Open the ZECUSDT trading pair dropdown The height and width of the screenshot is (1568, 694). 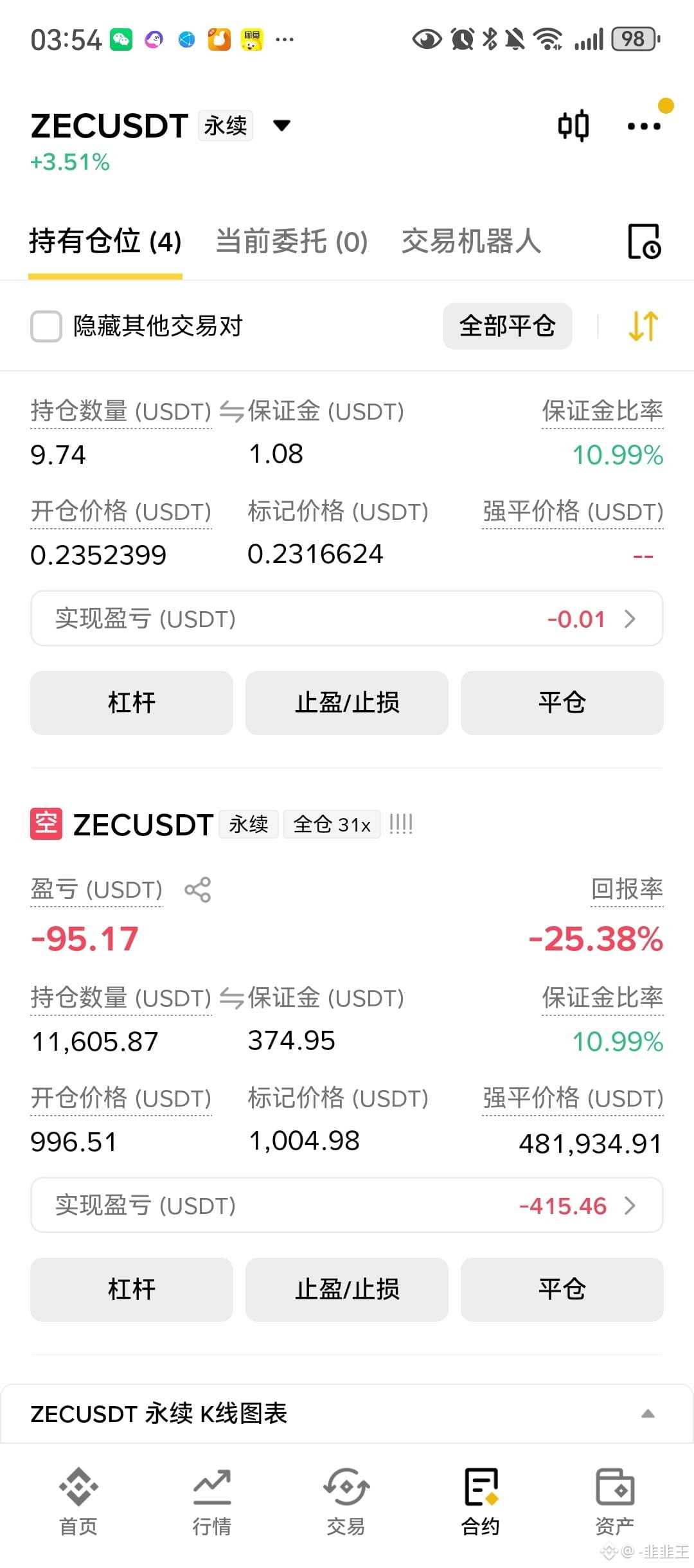[x=281, y=125]
